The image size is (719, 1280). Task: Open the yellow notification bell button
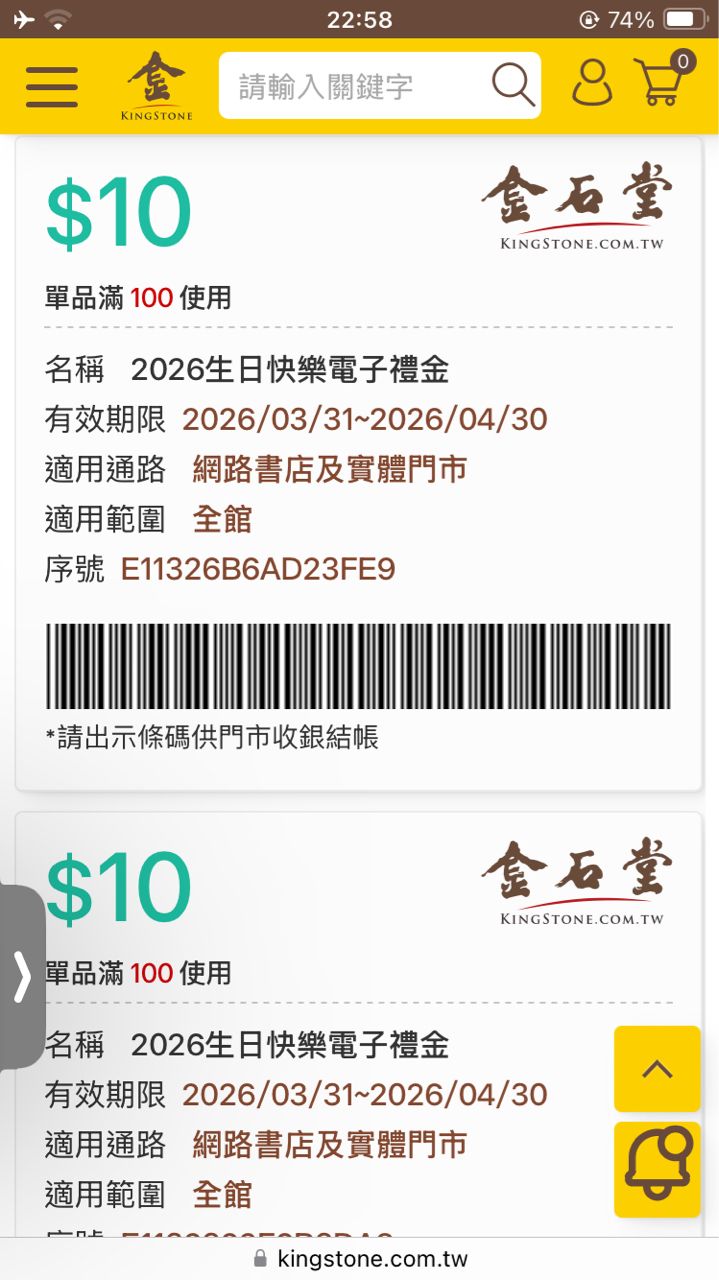(657, 1169)
